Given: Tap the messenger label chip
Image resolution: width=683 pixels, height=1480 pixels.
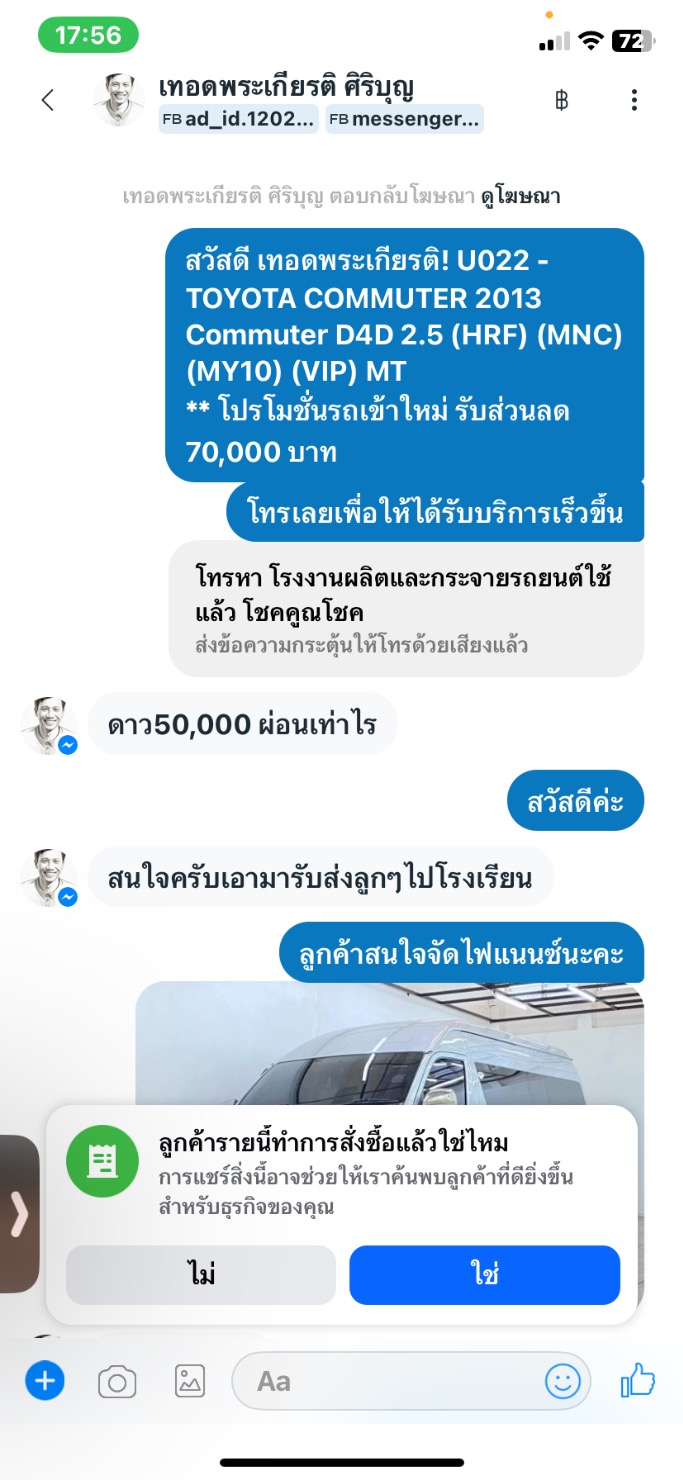Looking at the screenshot, I should (x=404, y=120).
